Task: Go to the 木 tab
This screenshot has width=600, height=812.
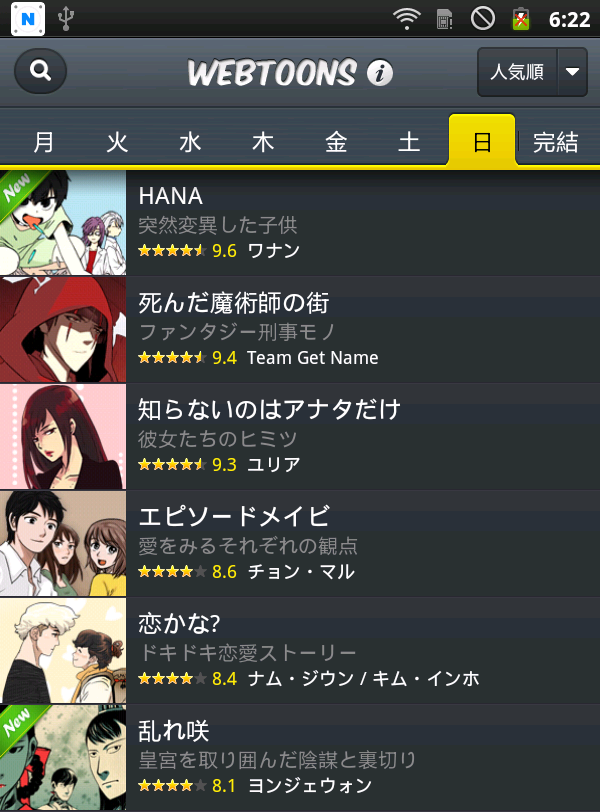Action: (263, 142)
